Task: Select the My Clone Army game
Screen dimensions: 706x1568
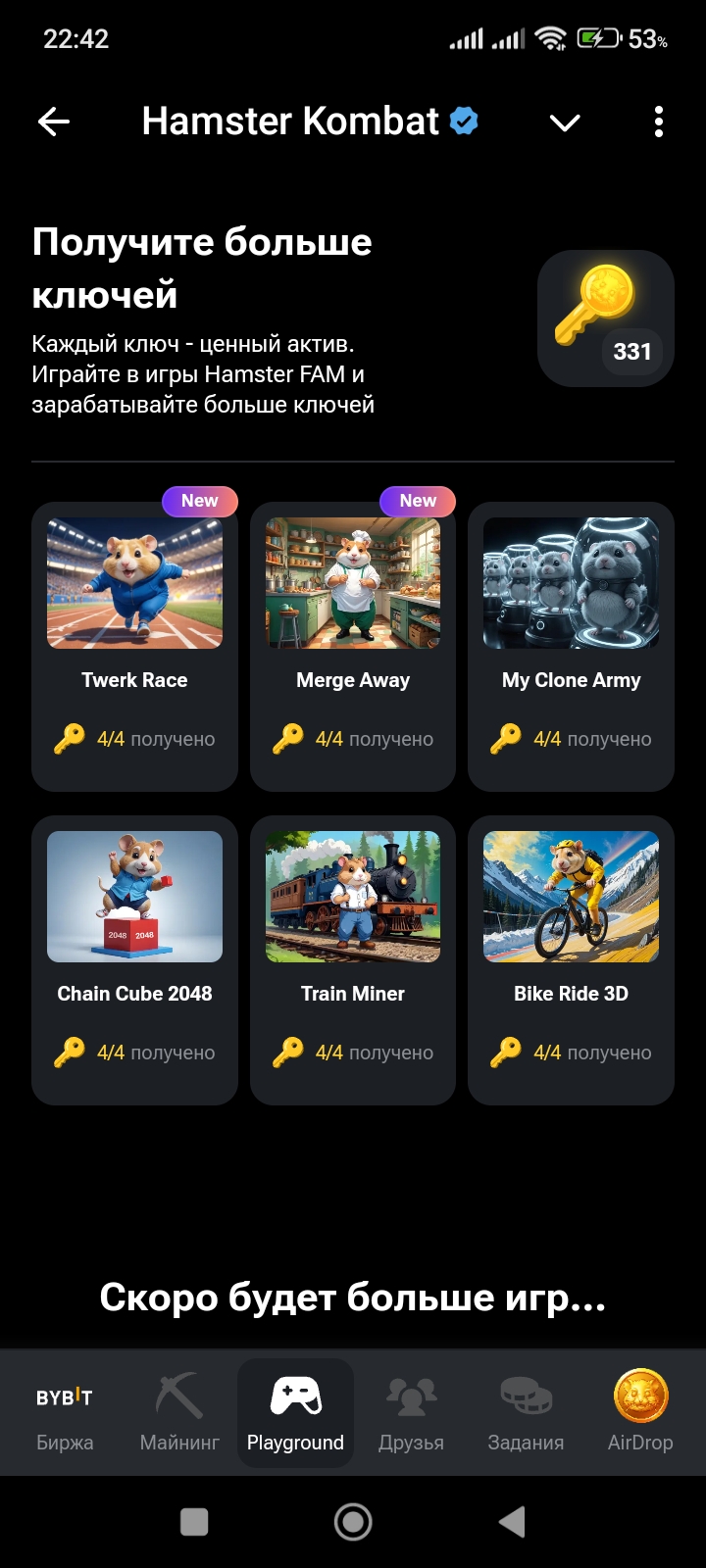Action: (x=571, y=647)
